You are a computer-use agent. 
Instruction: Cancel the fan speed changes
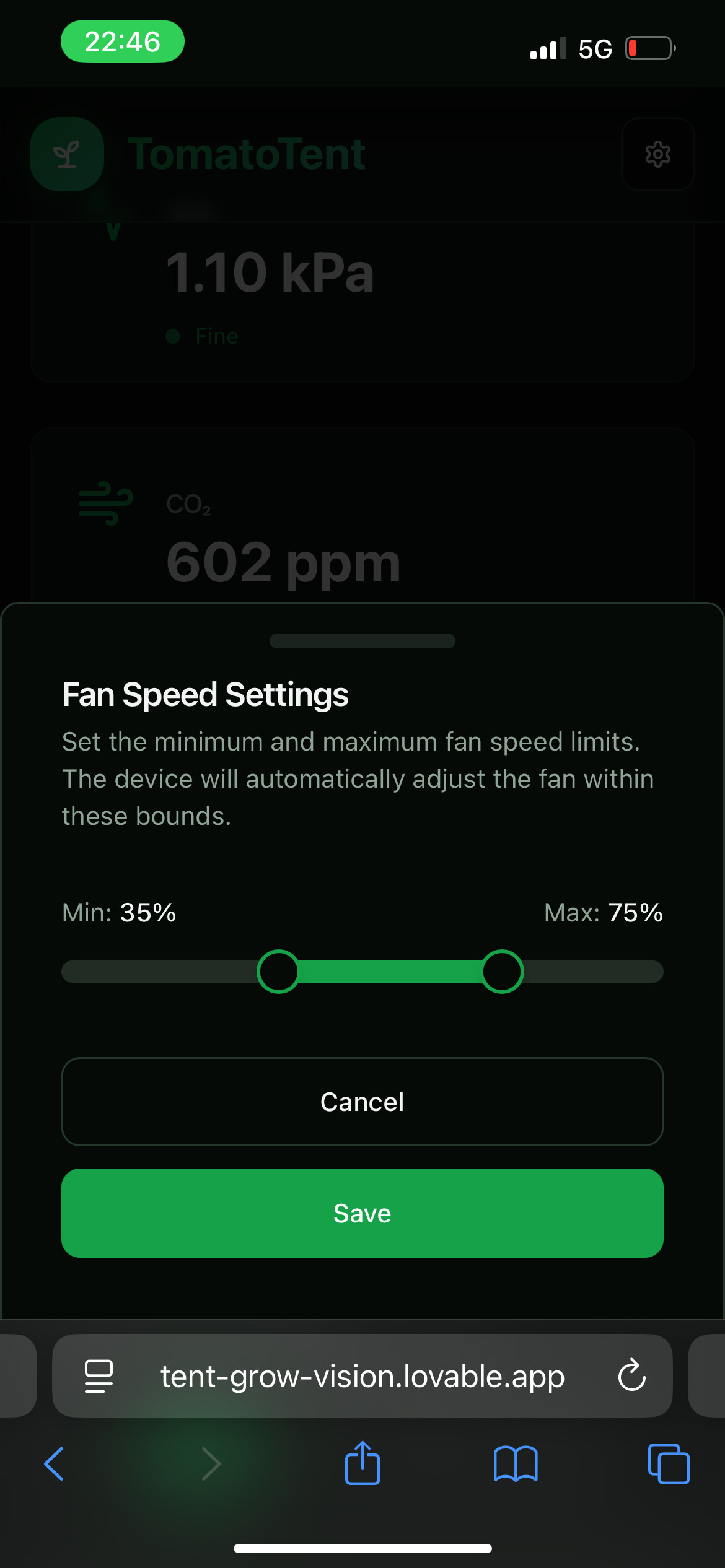[x=362, y=1102]
